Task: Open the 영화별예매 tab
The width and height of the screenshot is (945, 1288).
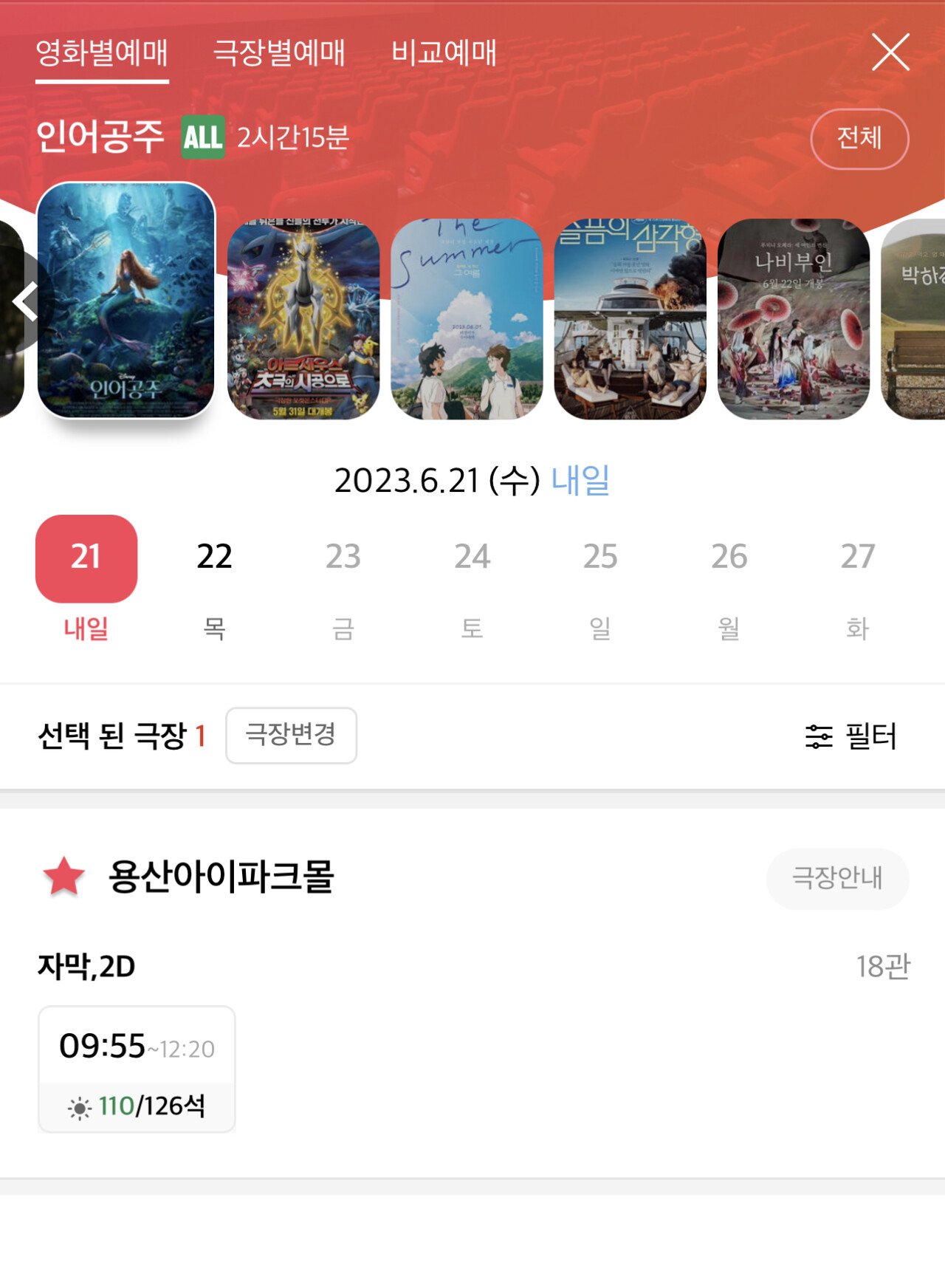Action: pos(102,53)
